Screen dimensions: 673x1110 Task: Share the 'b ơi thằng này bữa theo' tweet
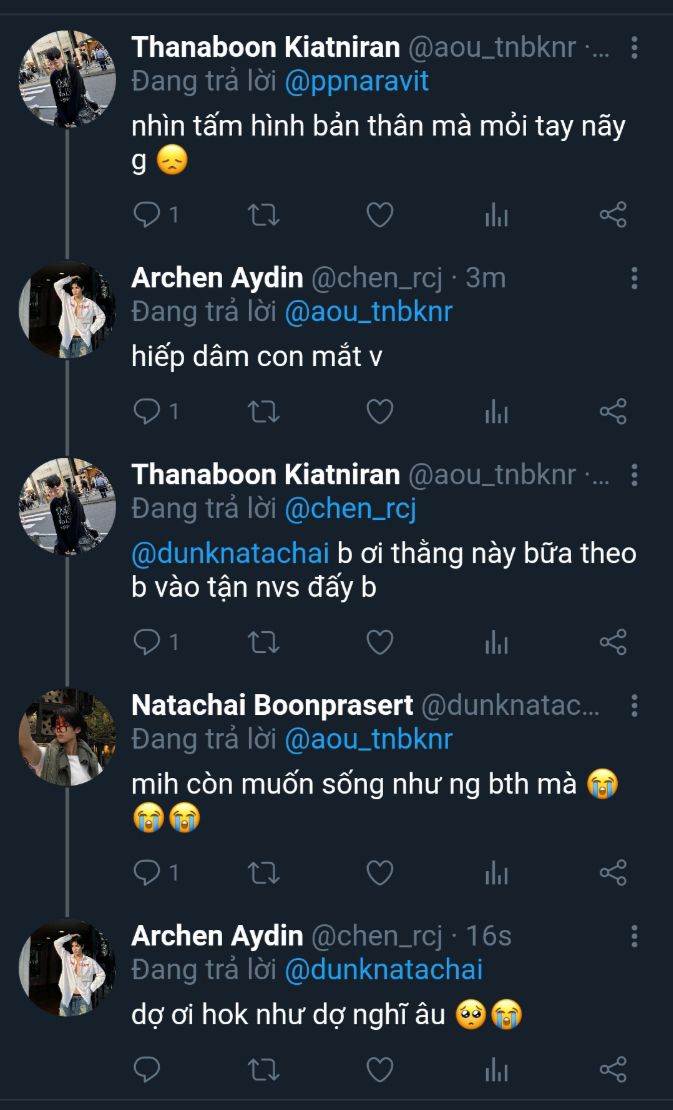pyautogui.click(x=613, y=642)
